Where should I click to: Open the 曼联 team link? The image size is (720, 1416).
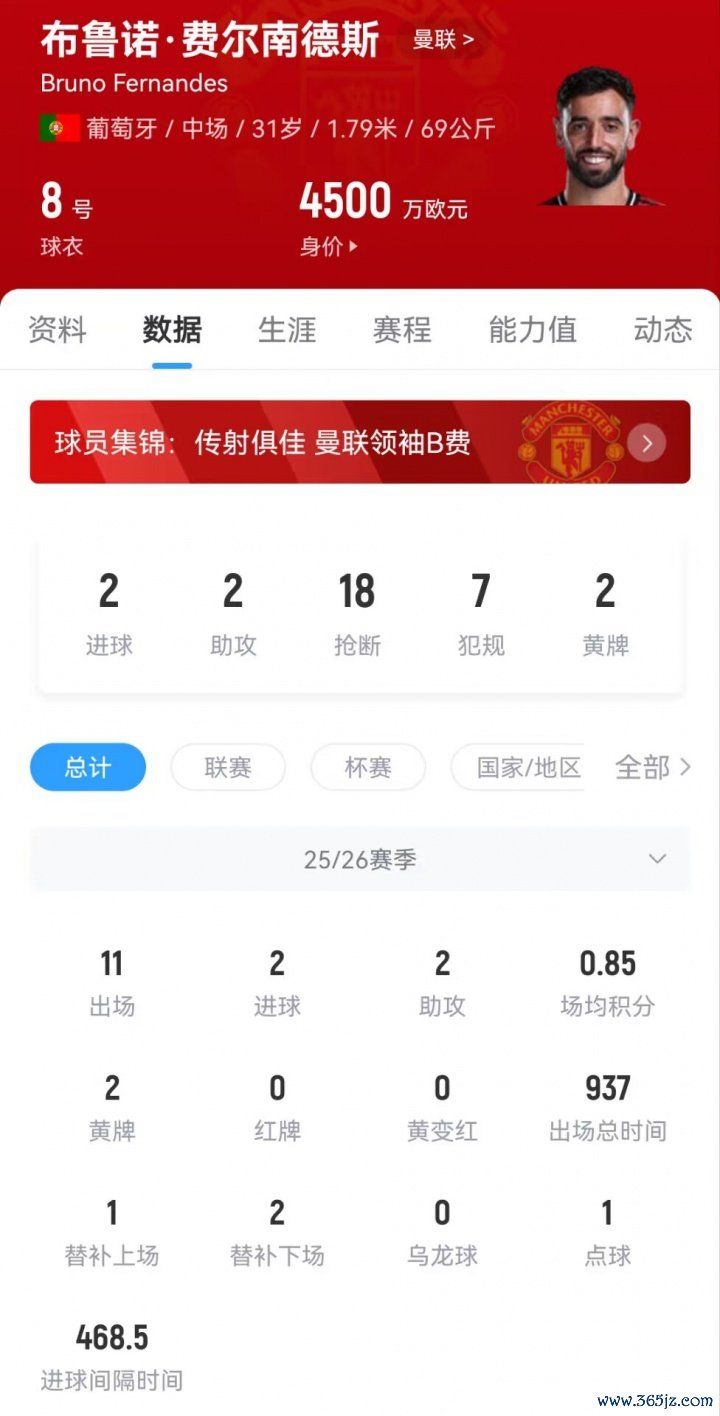[x=443, y=41]
